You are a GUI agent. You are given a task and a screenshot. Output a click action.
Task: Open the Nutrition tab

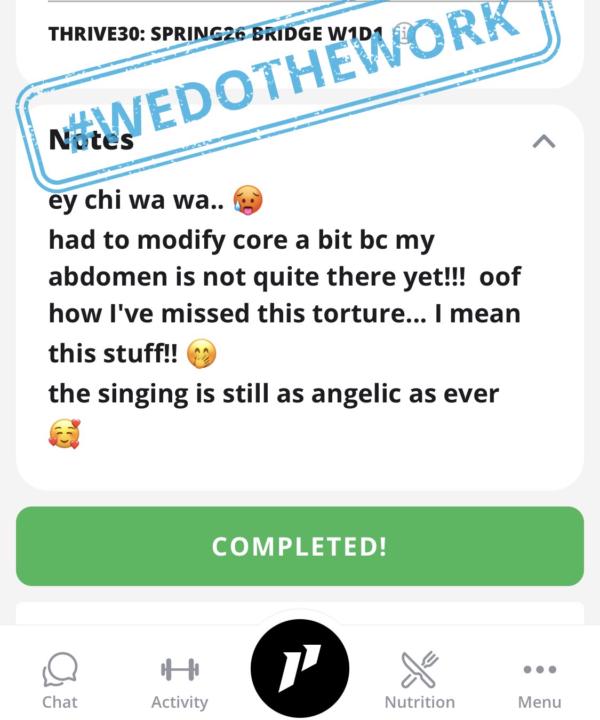[419, 680]
